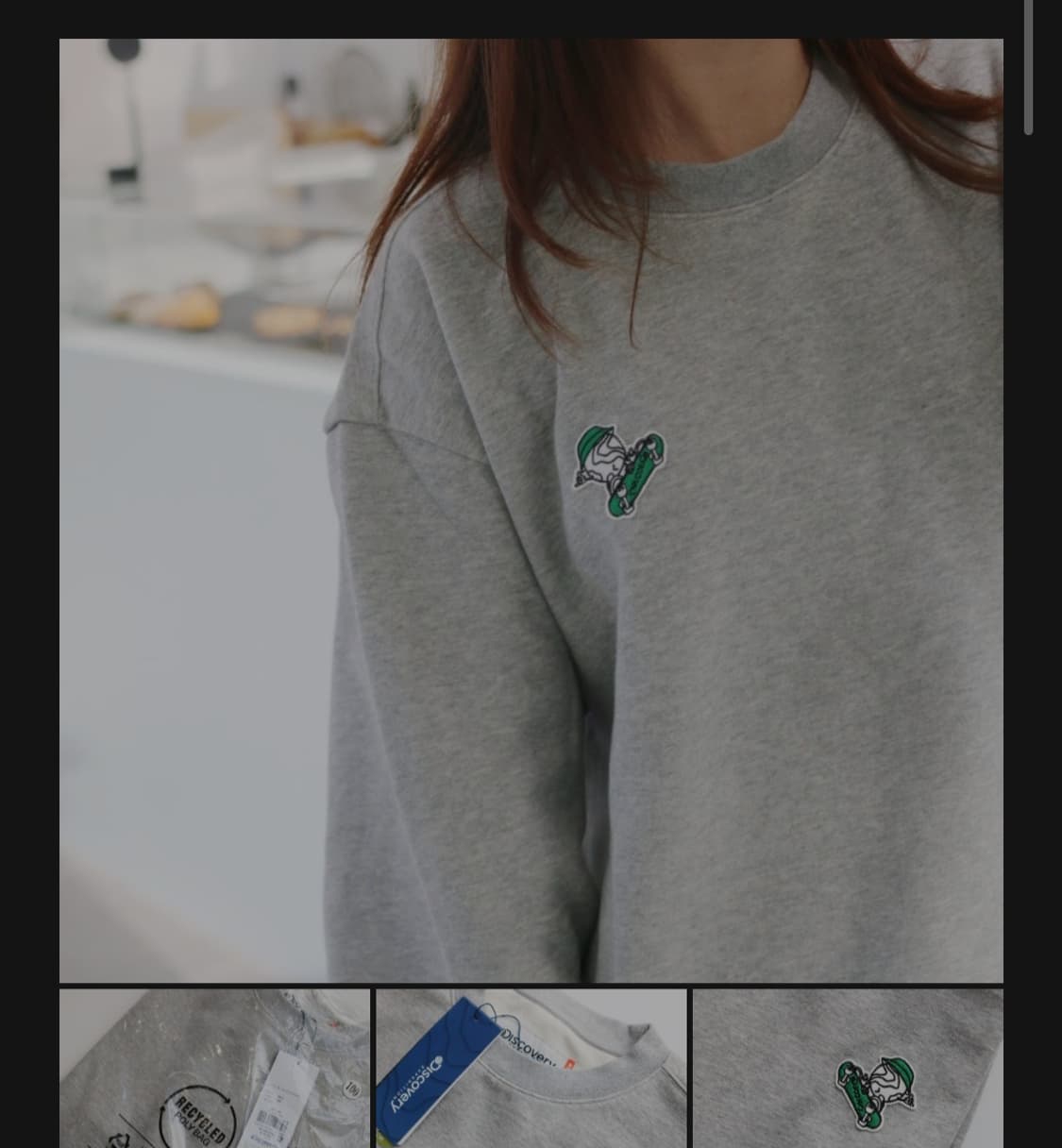1062x1148 pixels.
Task: Select the embroidery close-up thumbnail
Action: click(x=847, y=1067)
